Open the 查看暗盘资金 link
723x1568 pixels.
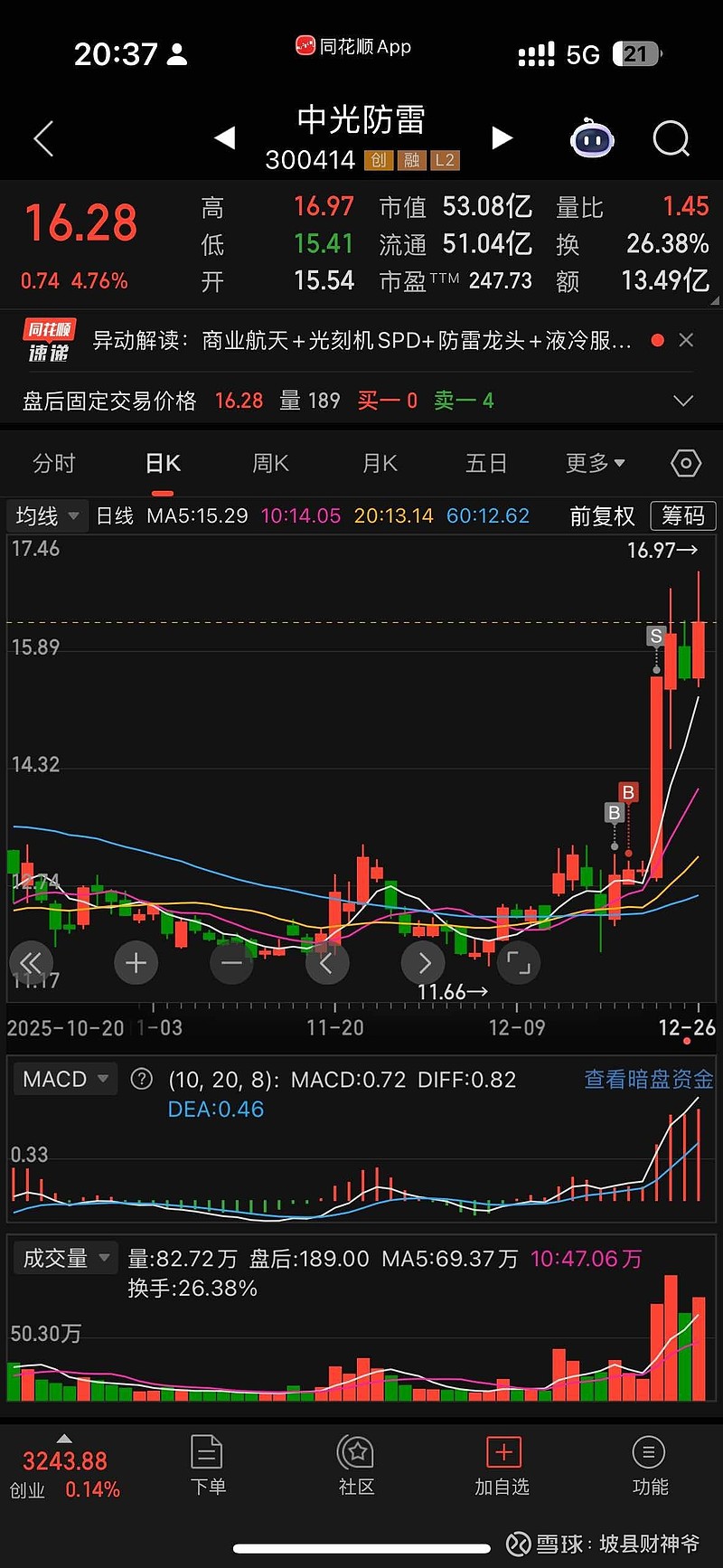(x=647, y=1078)
